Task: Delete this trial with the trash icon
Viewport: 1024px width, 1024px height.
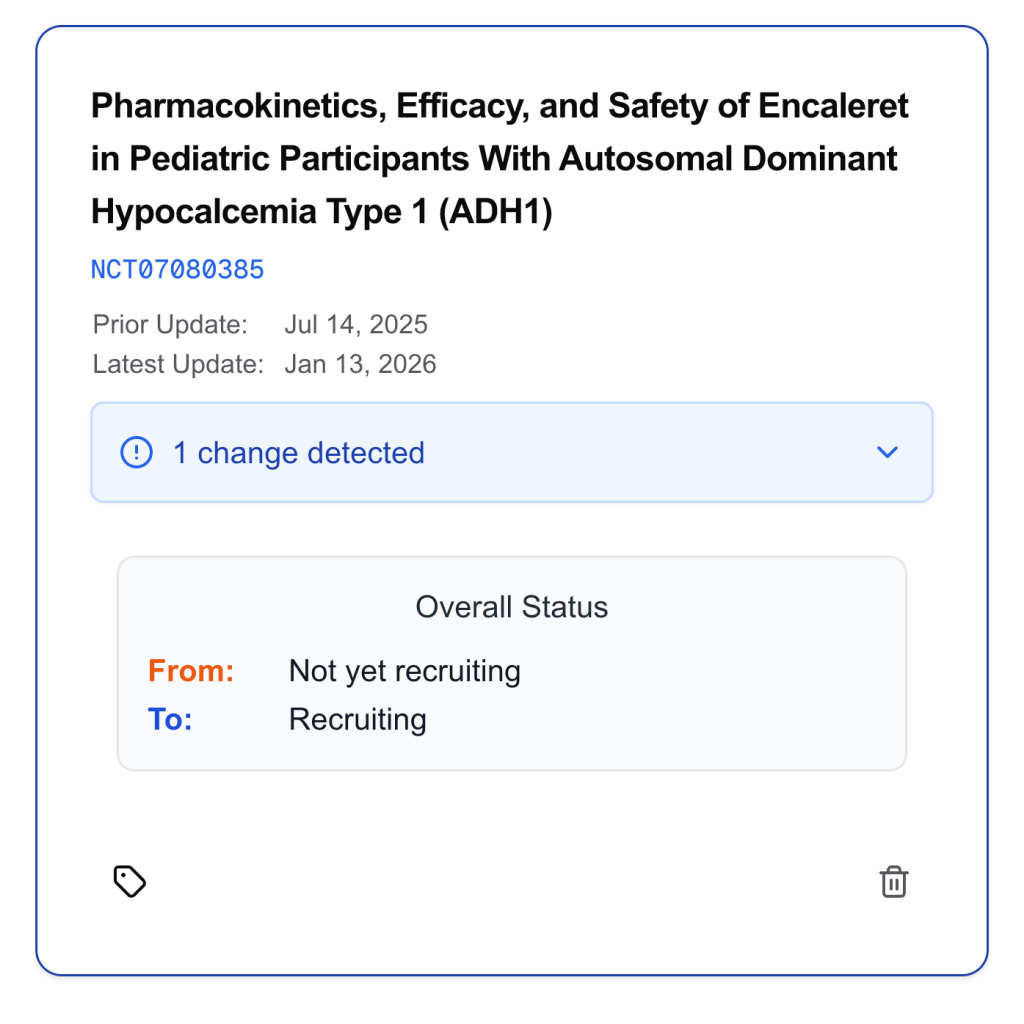Action: point(893,882)
